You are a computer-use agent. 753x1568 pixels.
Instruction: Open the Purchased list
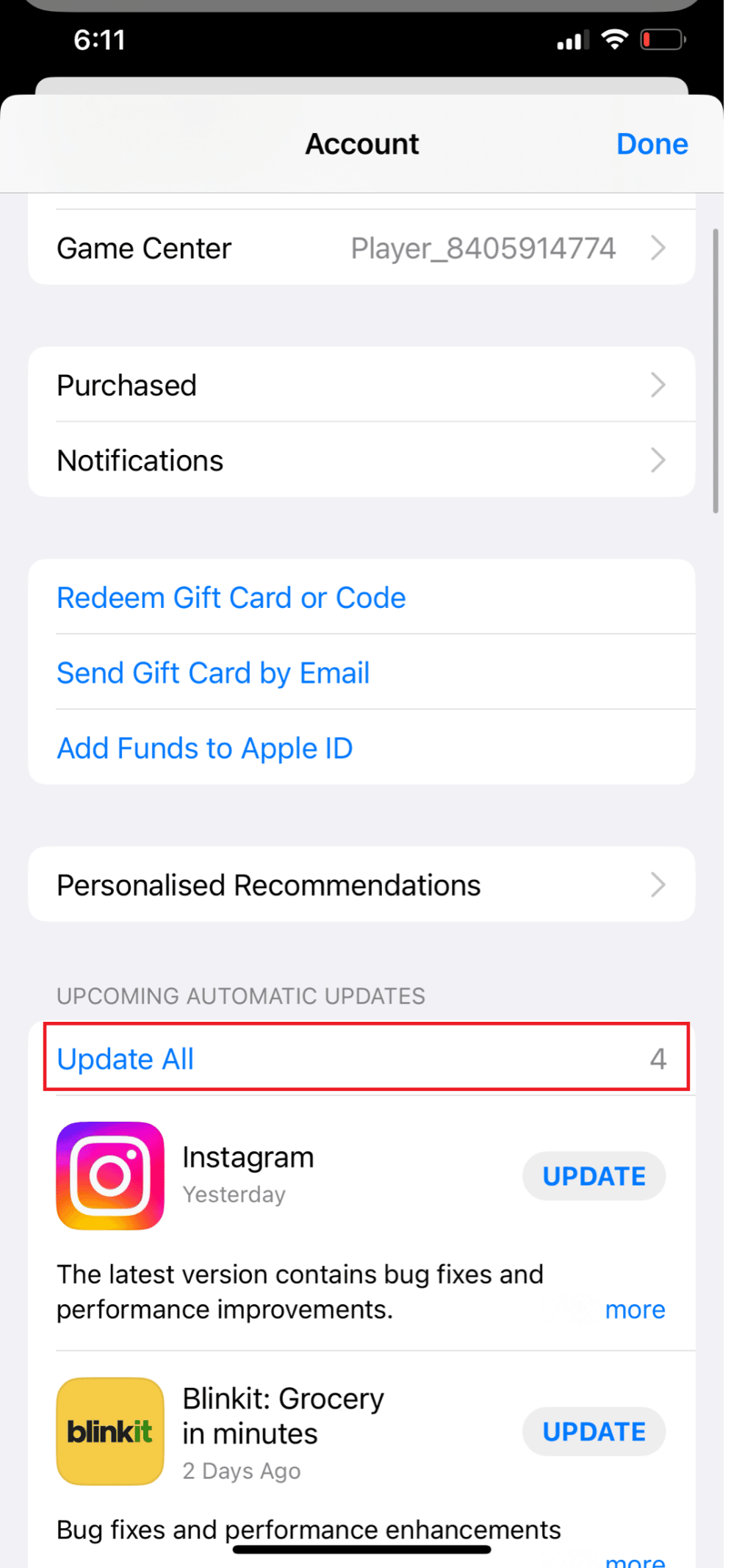click(361, 385)
